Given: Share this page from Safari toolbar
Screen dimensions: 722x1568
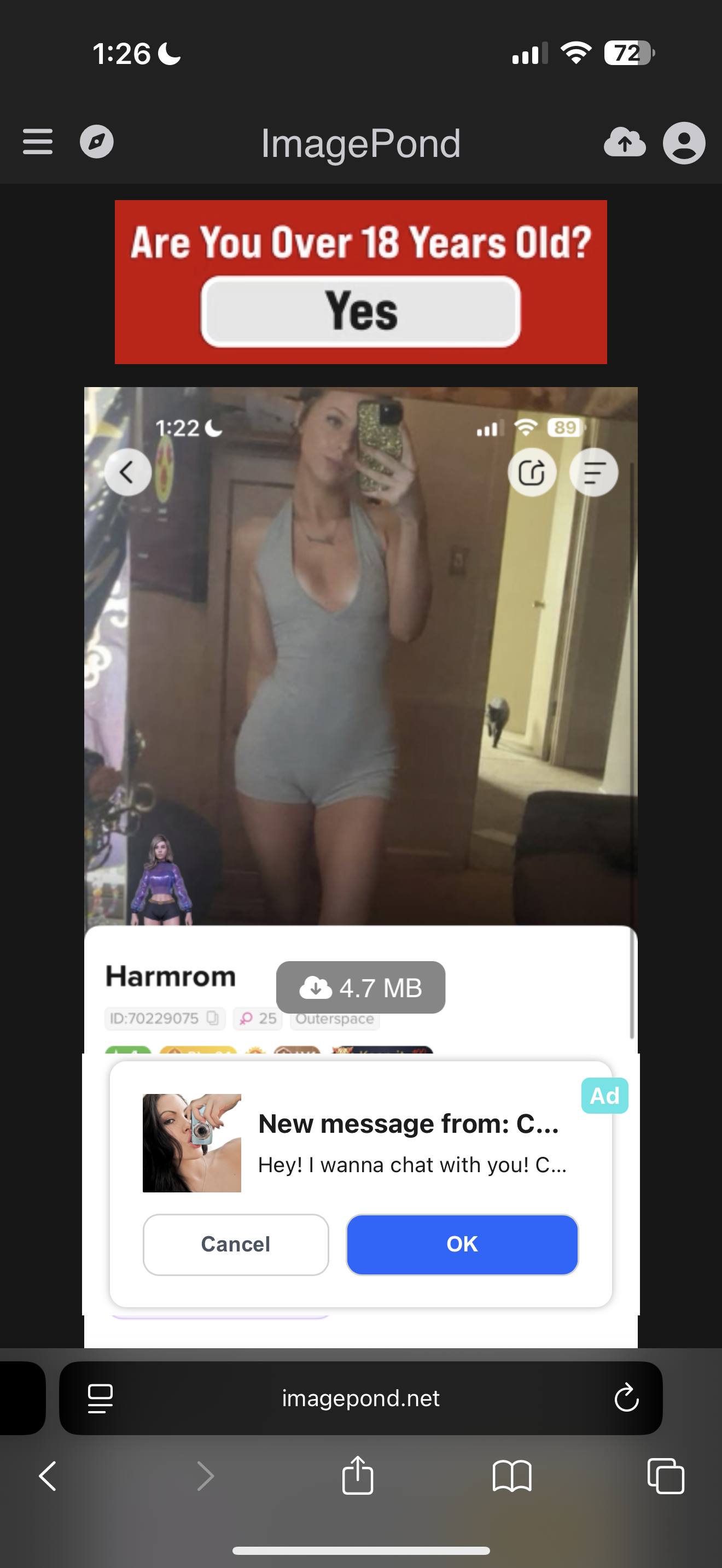Looking at the screenshot, I should tap(358, 1476).
